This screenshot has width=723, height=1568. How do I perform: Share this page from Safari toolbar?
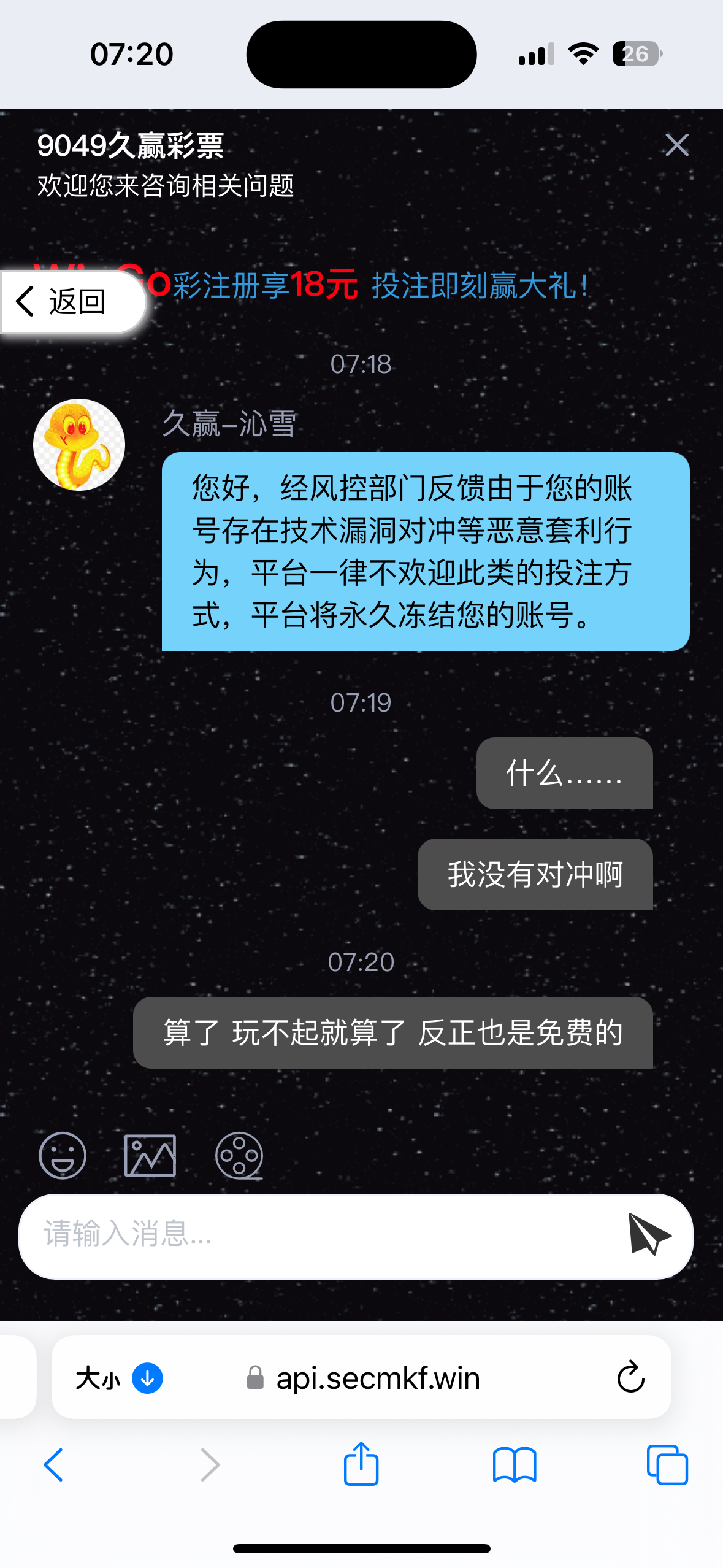point(361,1464)
